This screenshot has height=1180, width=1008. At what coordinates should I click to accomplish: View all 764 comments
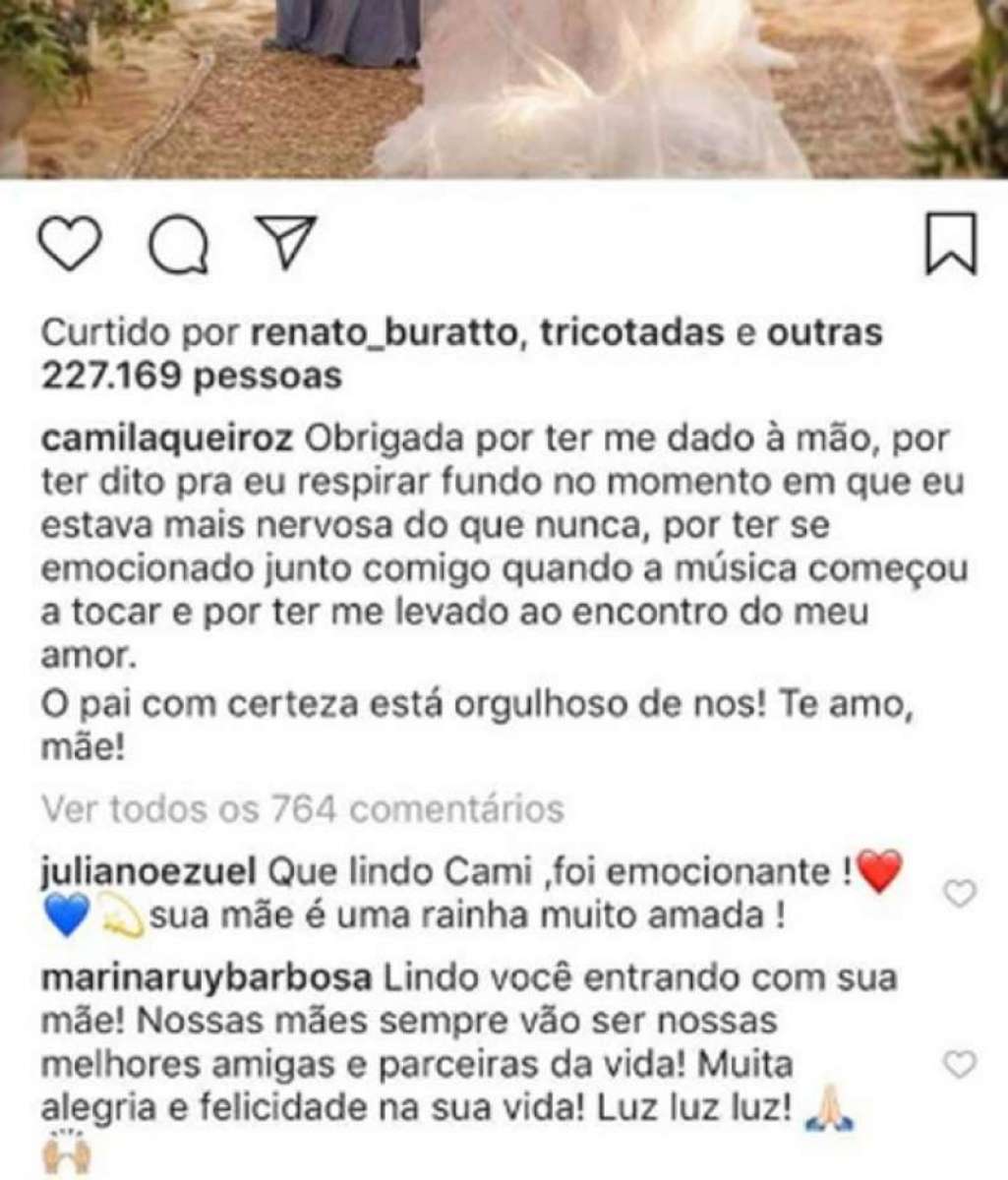click(x=303, y=808)
